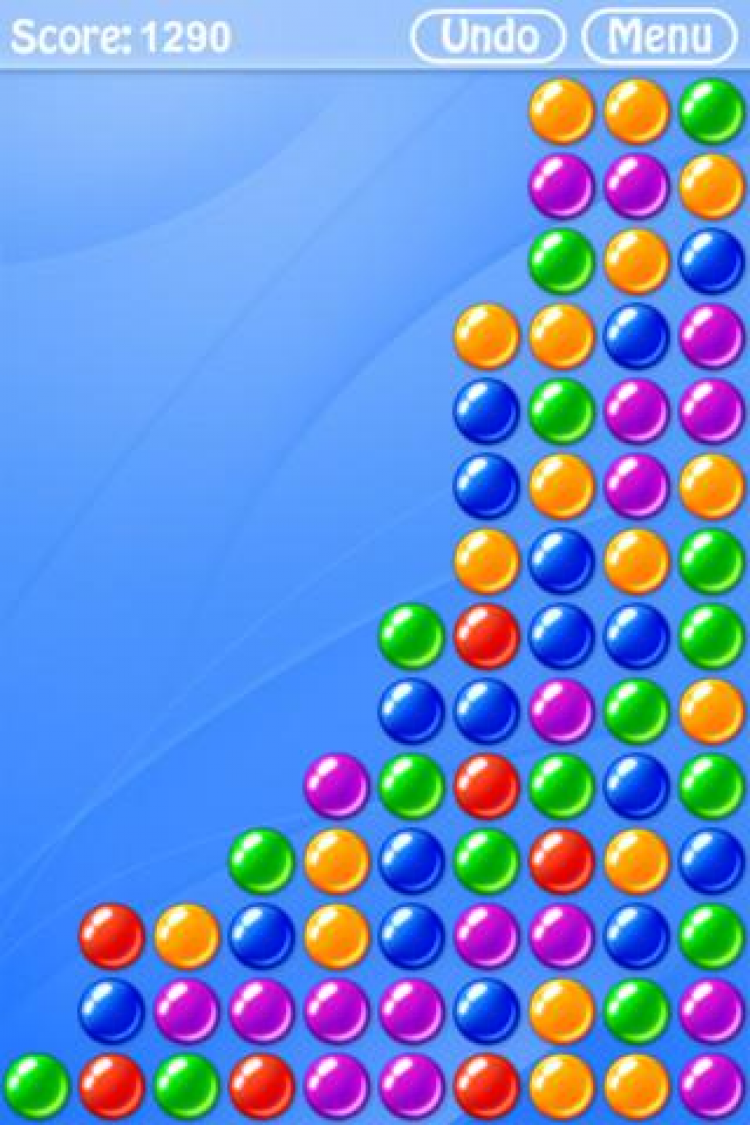Open the game Menu

pyautogui.click(x=660, y=37)
